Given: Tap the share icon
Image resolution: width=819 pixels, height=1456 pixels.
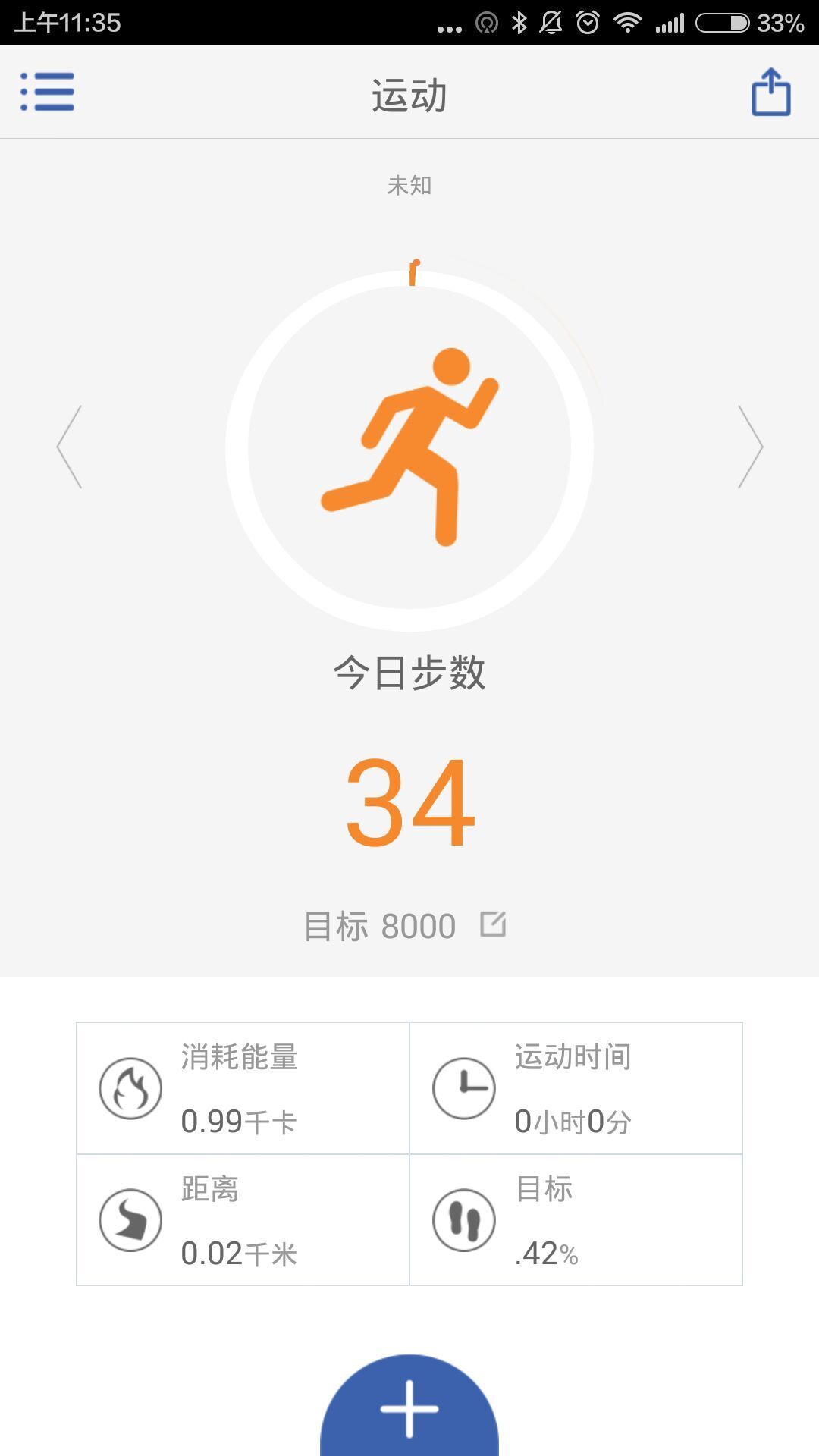Looking at the screenshot, I should [770, 93].
